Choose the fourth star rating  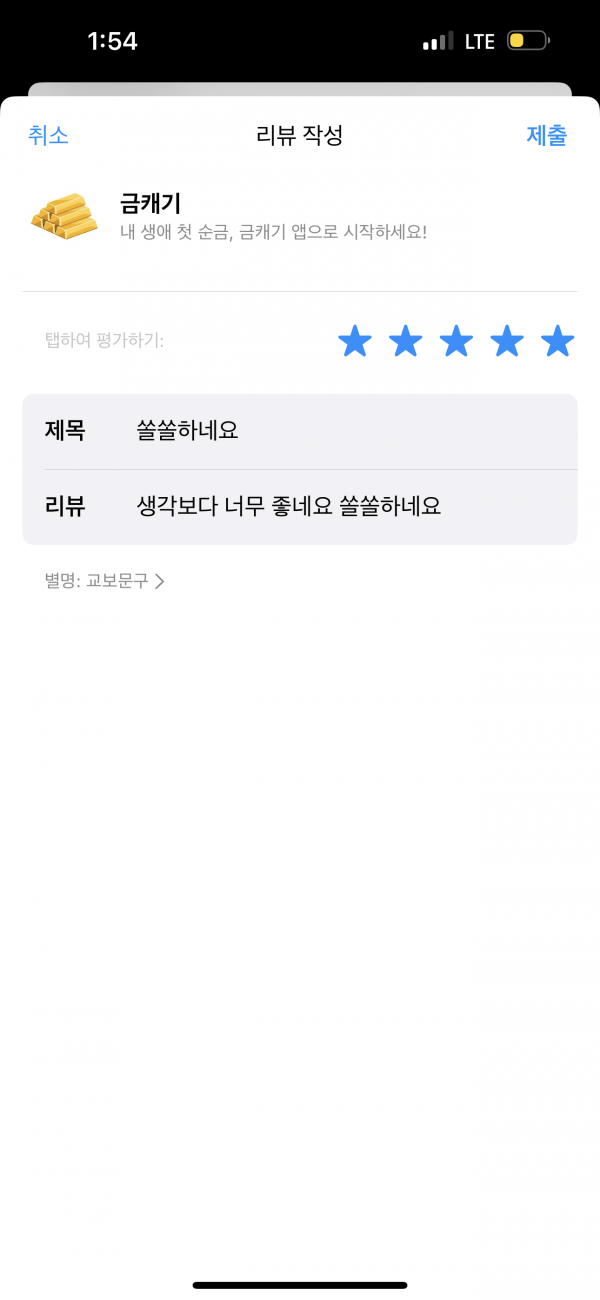(x=507, y=341)
